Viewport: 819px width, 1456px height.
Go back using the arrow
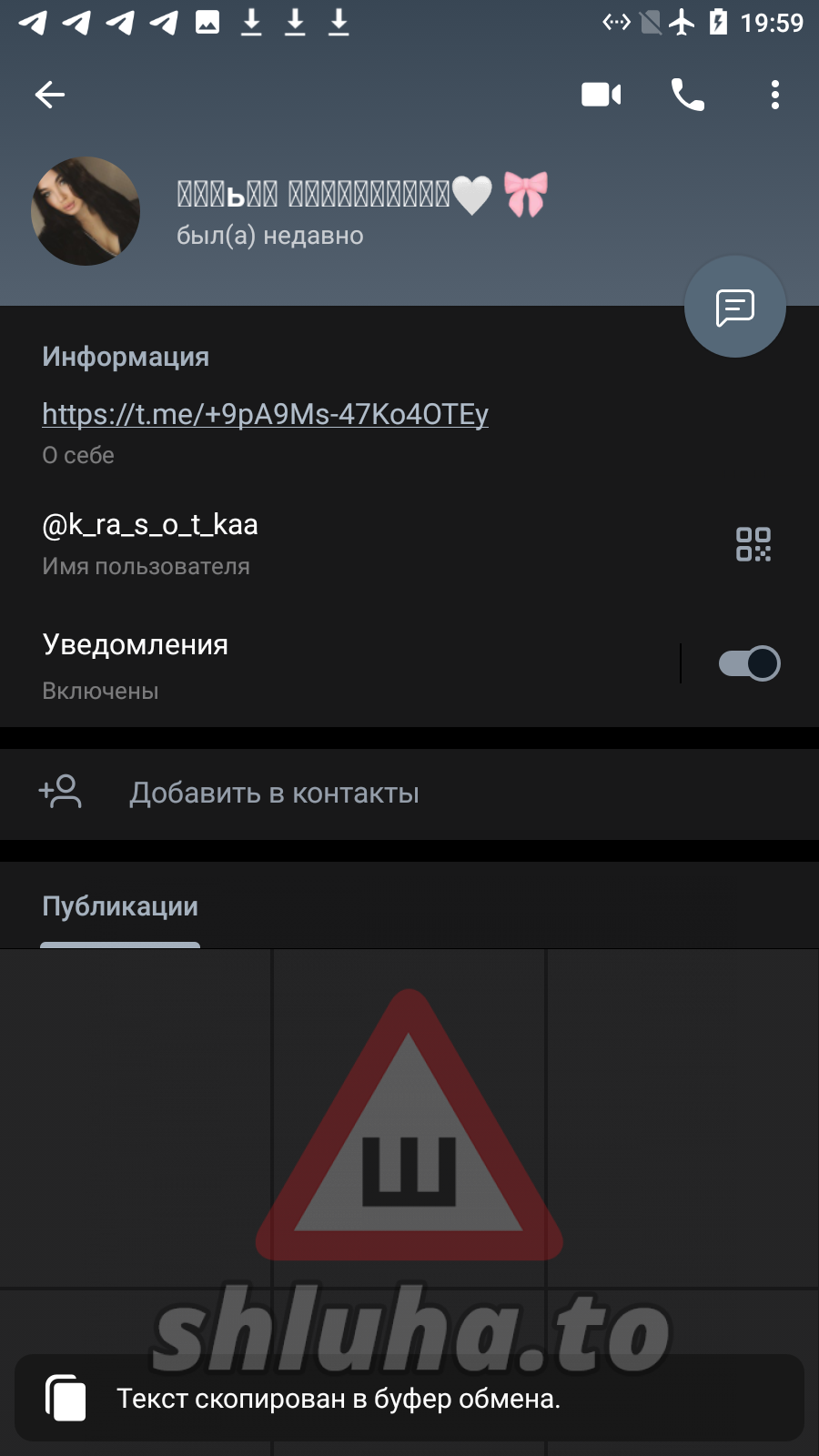pyautogui.click(x=50, y=95)
